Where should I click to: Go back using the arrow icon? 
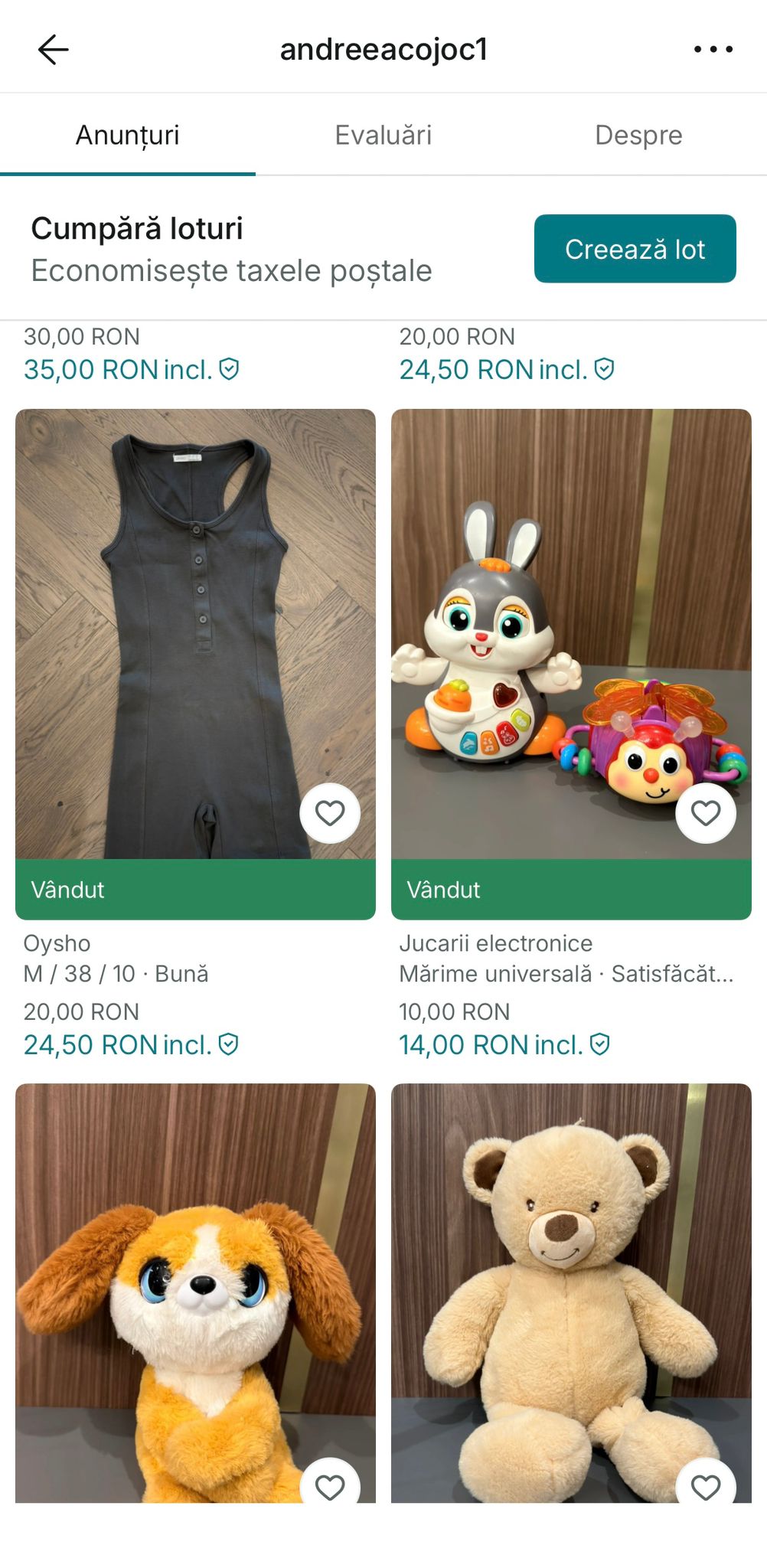[x=54, y=50]
